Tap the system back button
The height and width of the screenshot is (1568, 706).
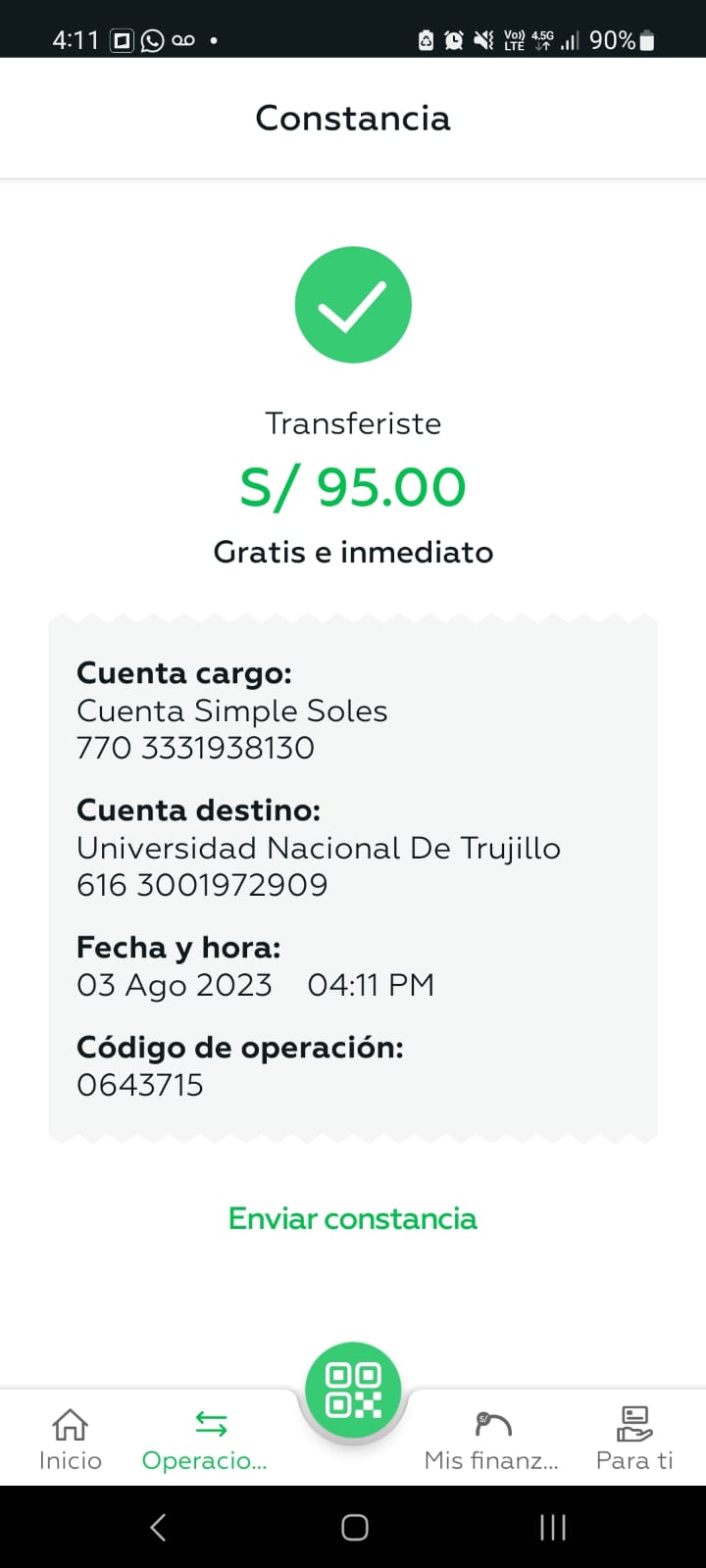point(158,1527)
